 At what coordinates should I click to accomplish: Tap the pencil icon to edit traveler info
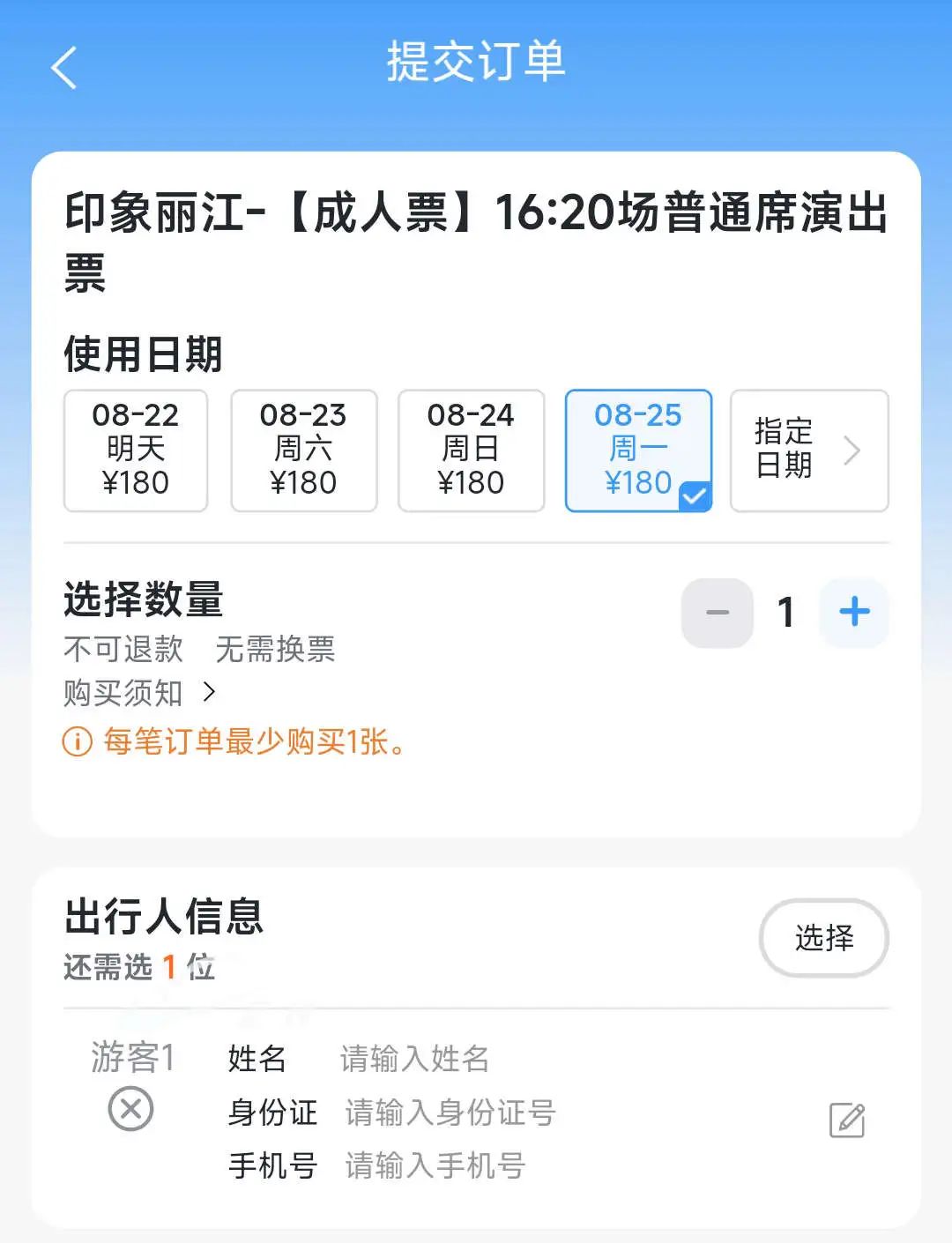tap(848, 1120)
